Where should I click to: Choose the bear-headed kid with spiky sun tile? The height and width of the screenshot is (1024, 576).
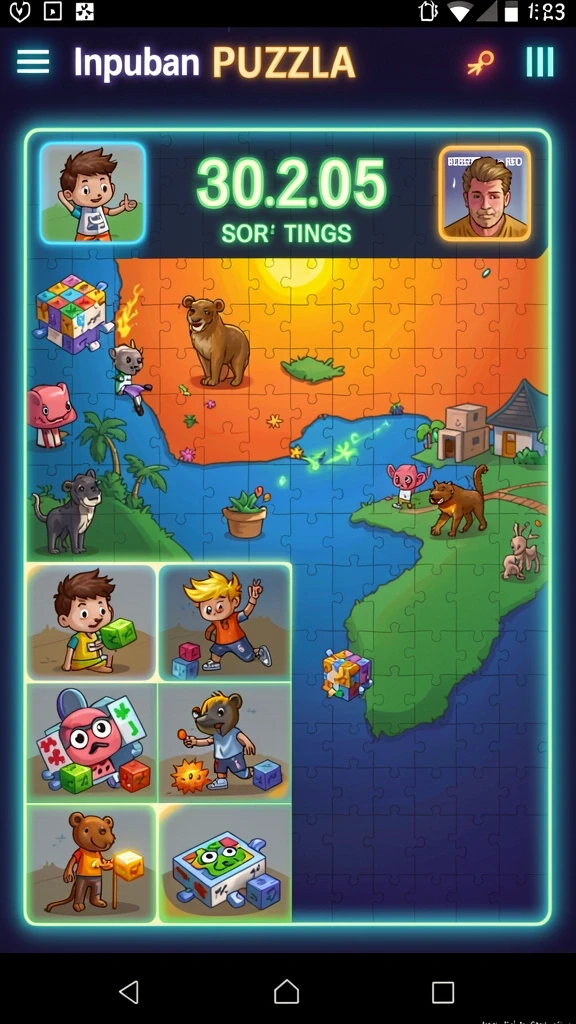click(x=225, y=743)
